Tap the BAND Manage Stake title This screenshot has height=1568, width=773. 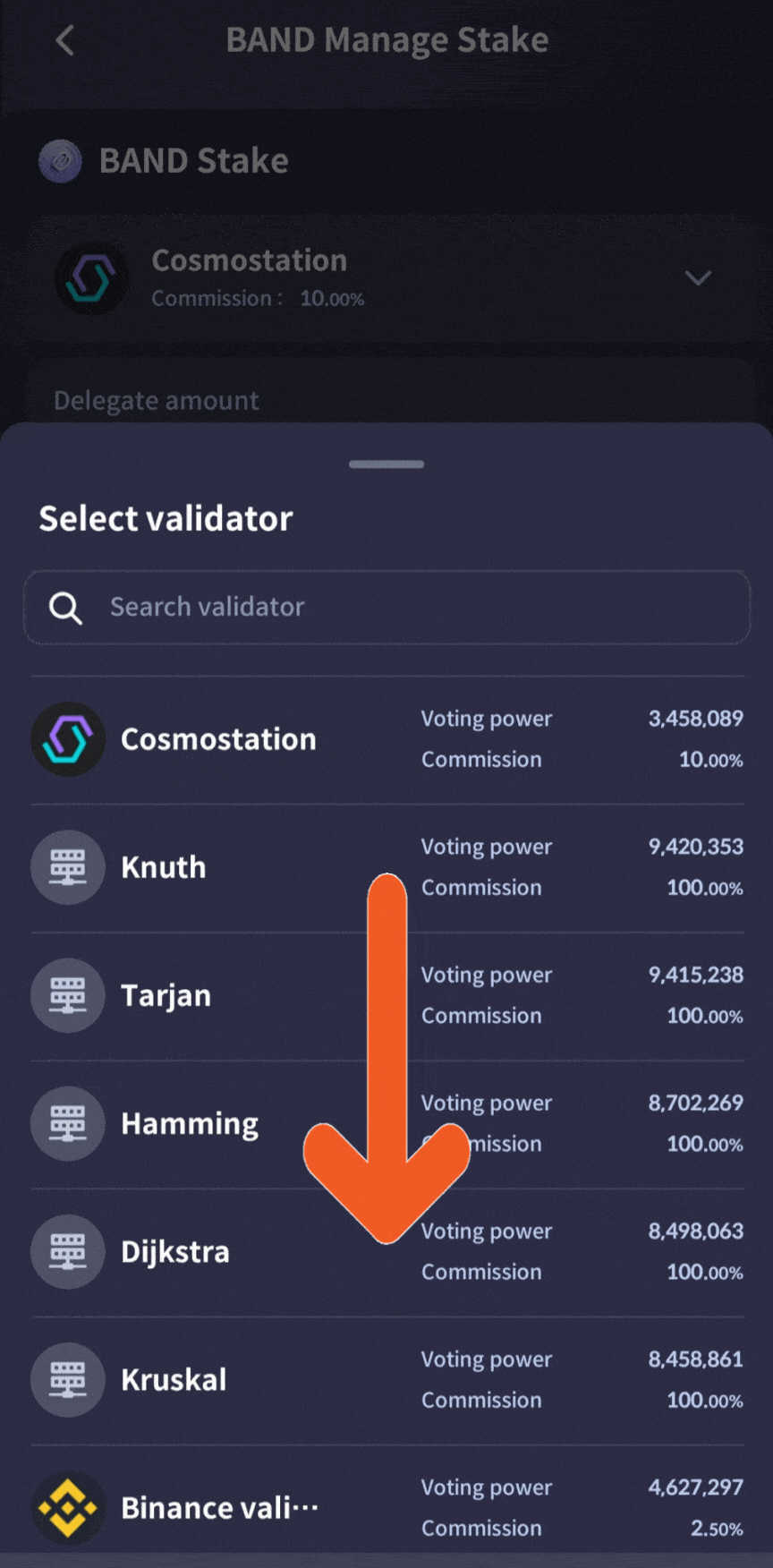[386, 39]
